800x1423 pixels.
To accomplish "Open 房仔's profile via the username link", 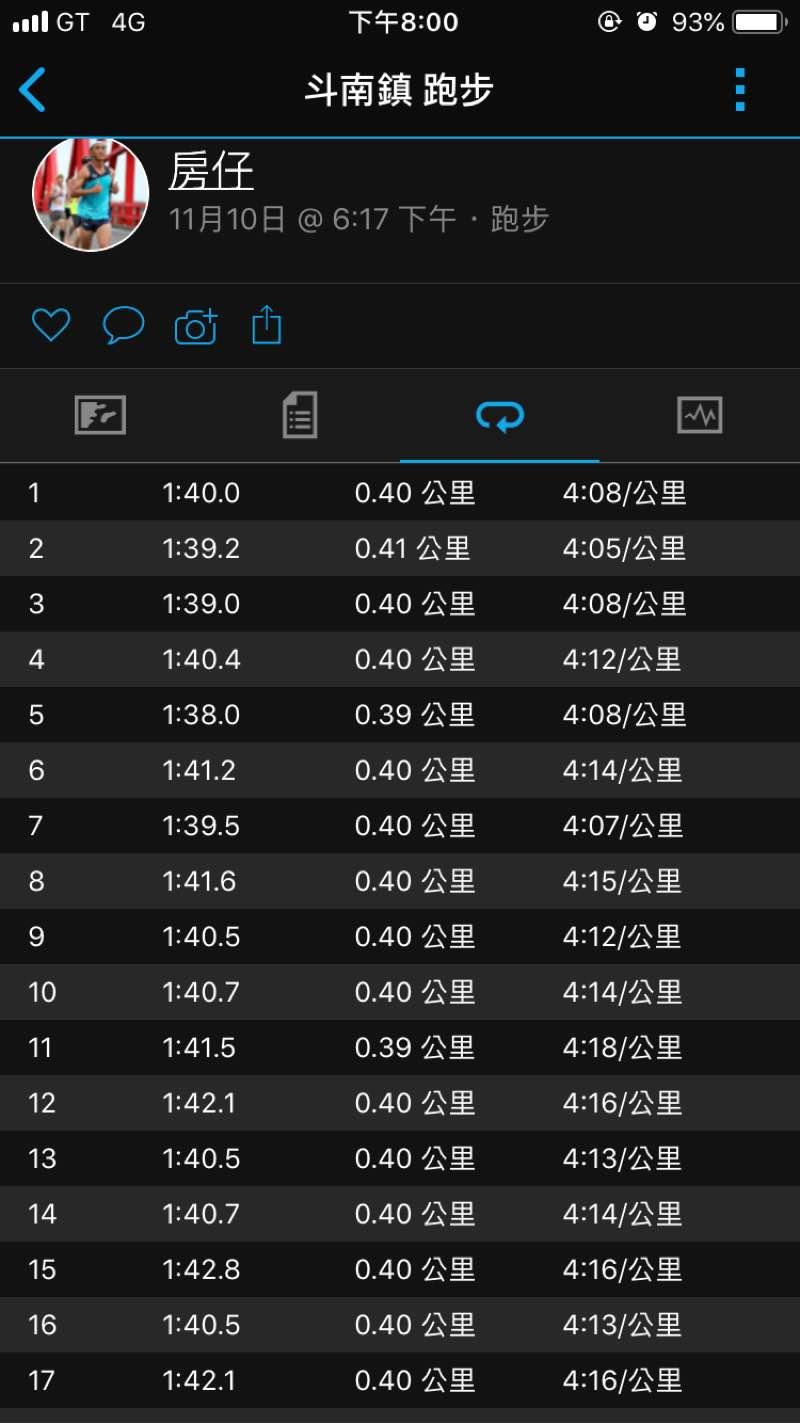I will coord(211,171).
